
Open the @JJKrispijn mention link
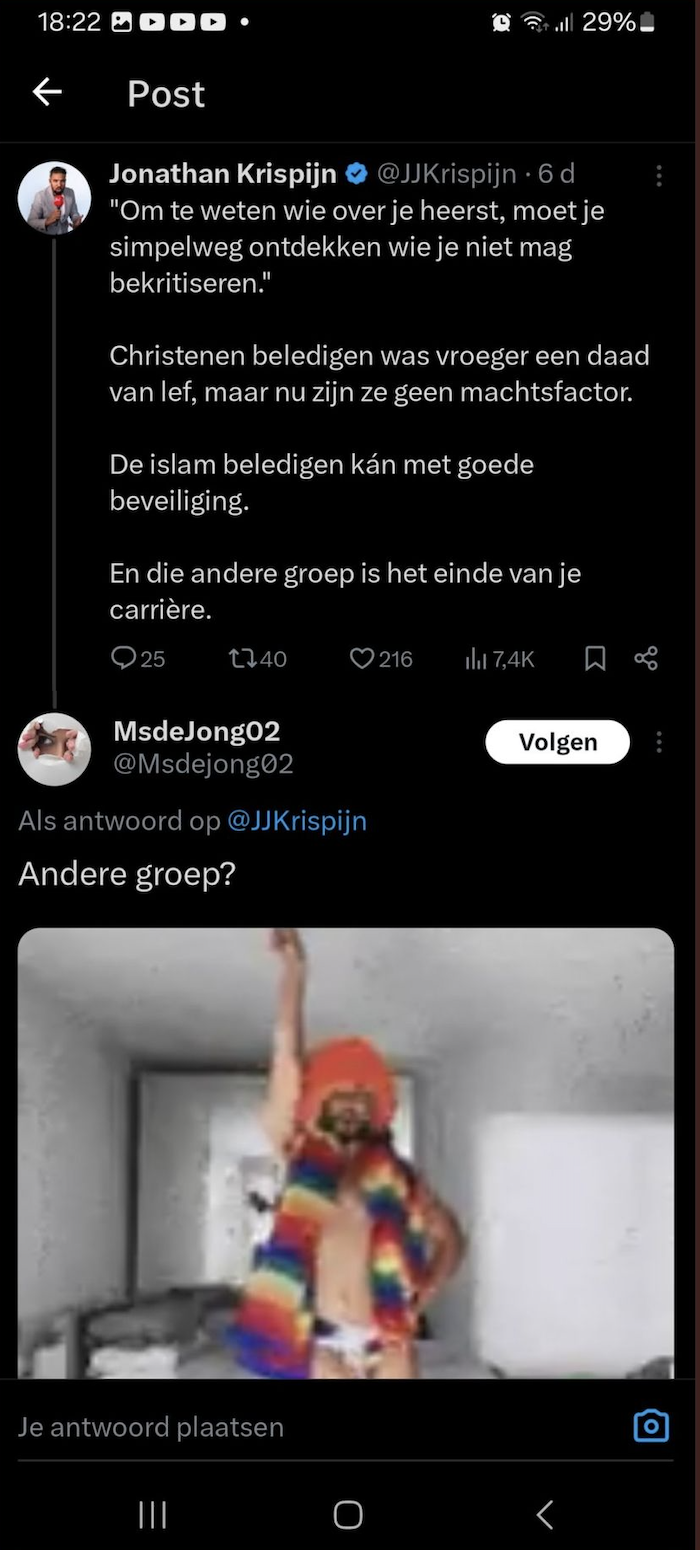297,821
